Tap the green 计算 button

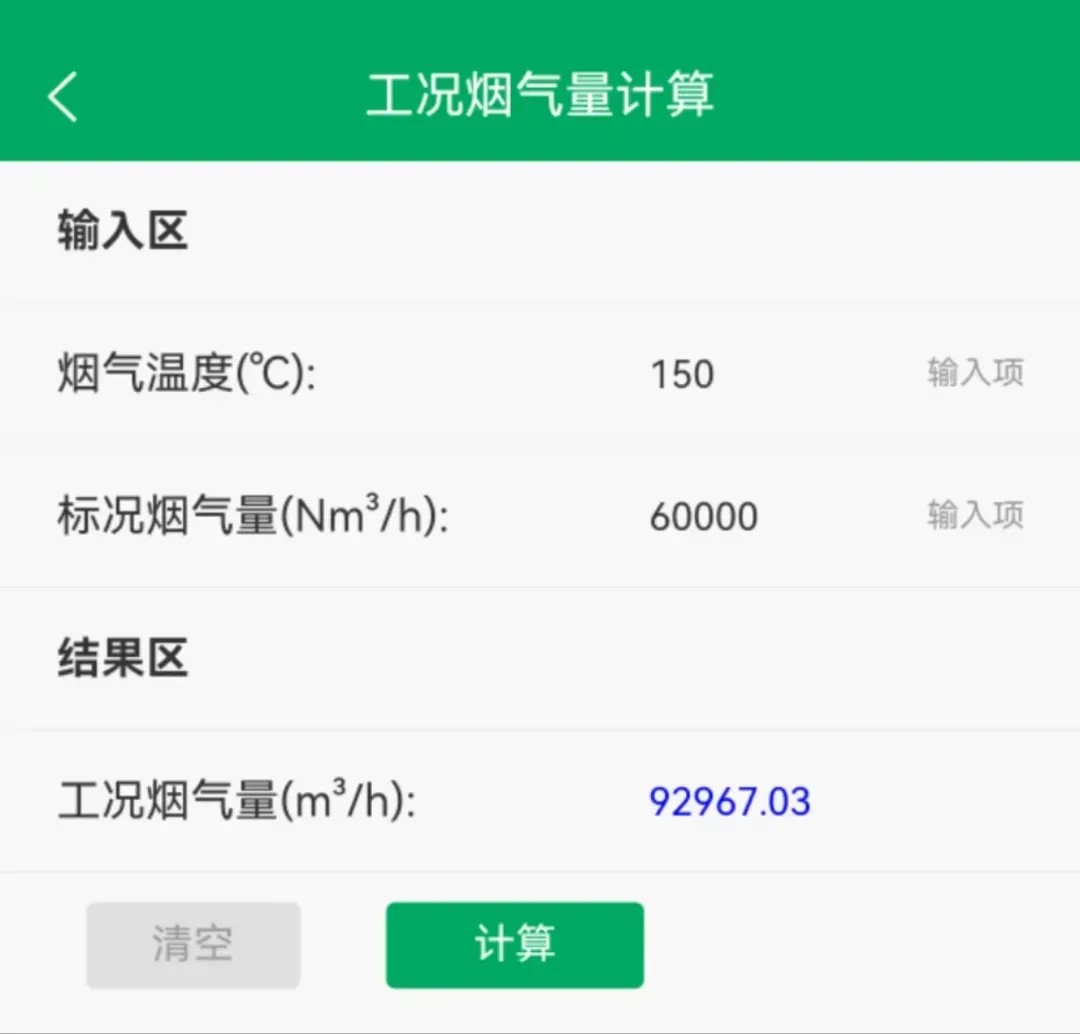pyautogui.click(x=514, y=945)
